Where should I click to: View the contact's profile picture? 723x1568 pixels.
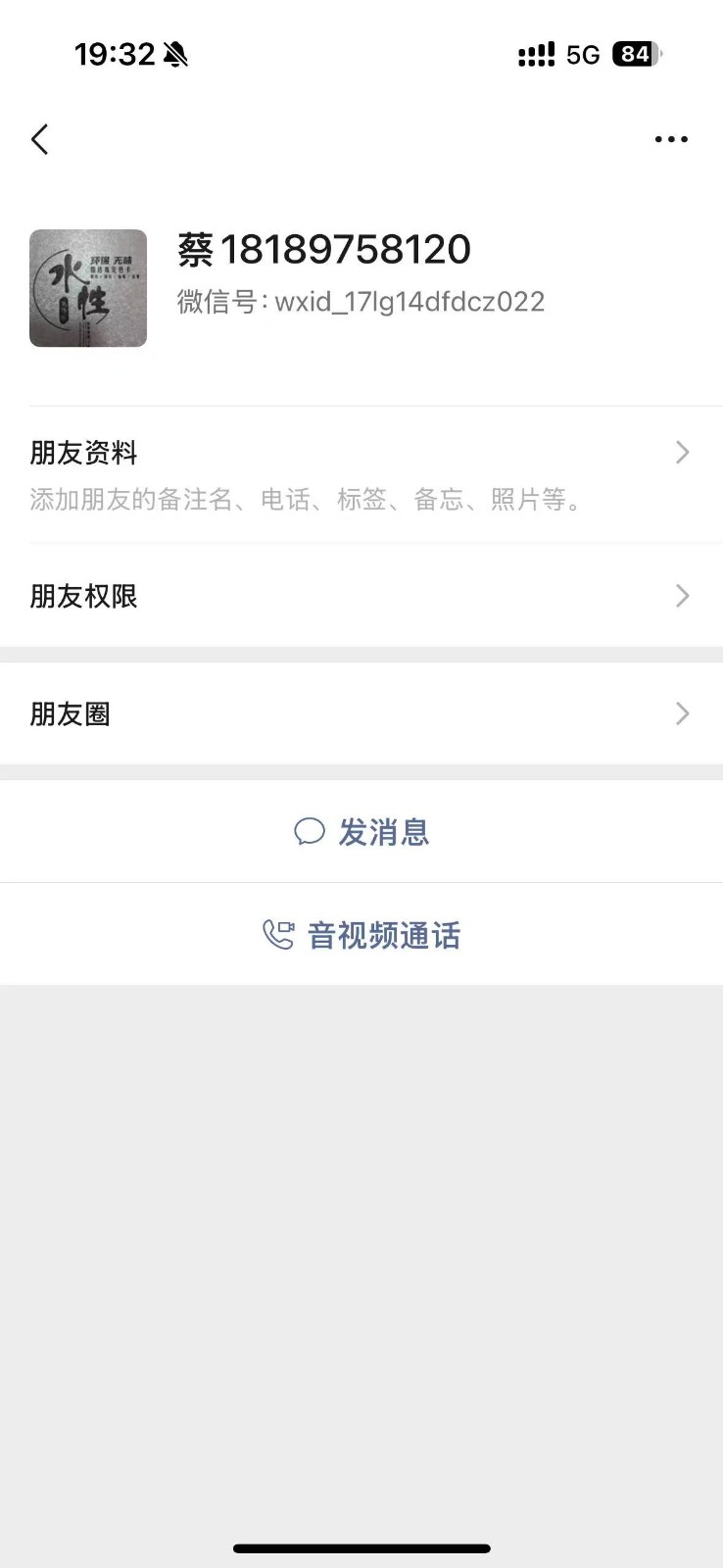(88, 288)
